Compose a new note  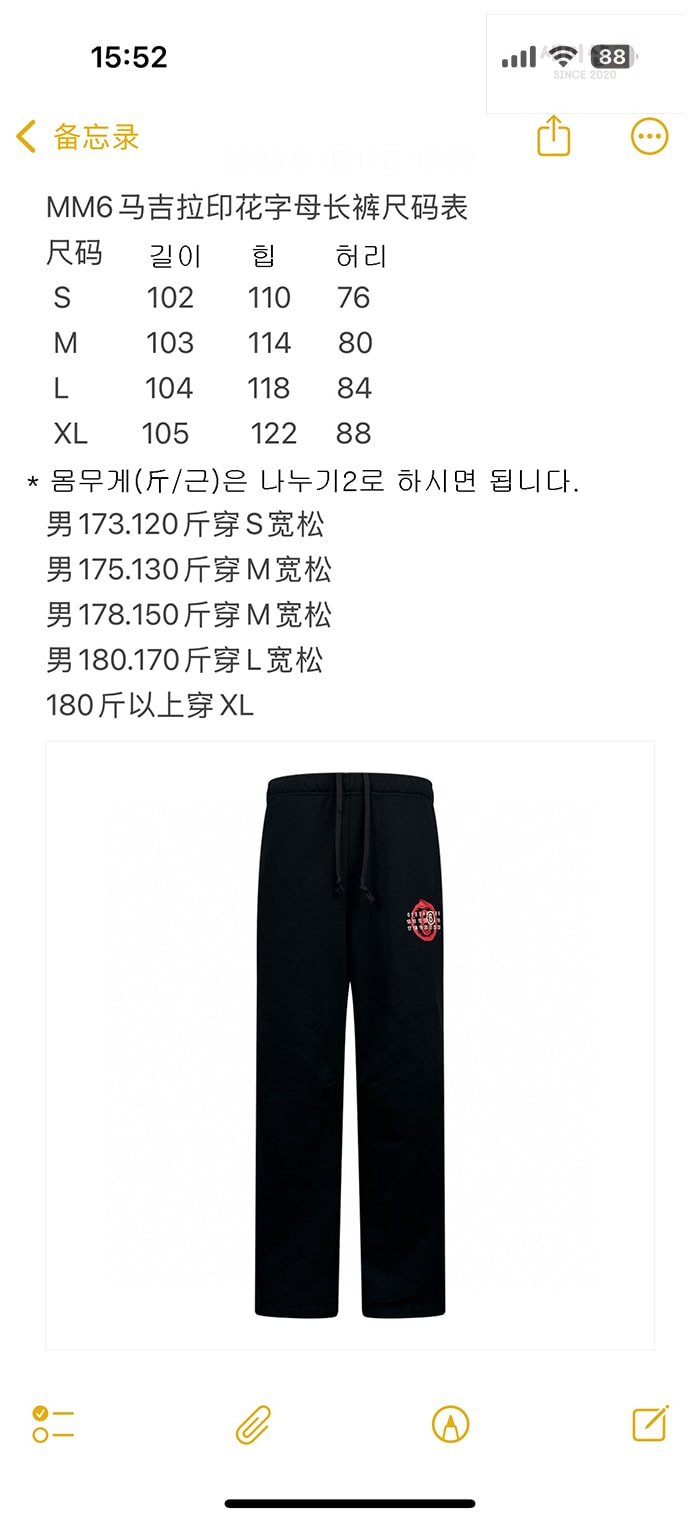pos(650,1423)
